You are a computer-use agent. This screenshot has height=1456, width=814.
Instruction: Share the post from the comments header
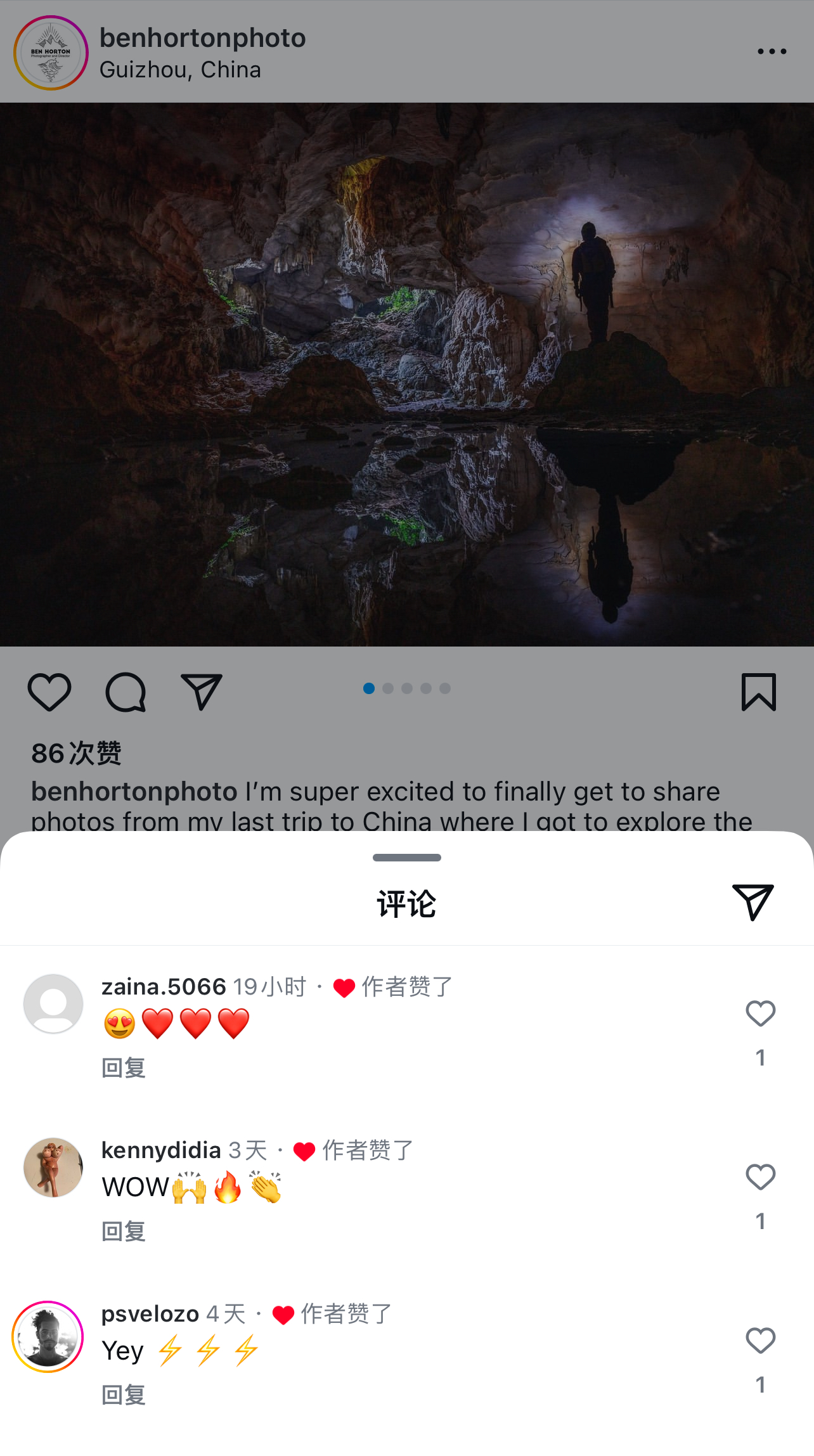(753, 902)
